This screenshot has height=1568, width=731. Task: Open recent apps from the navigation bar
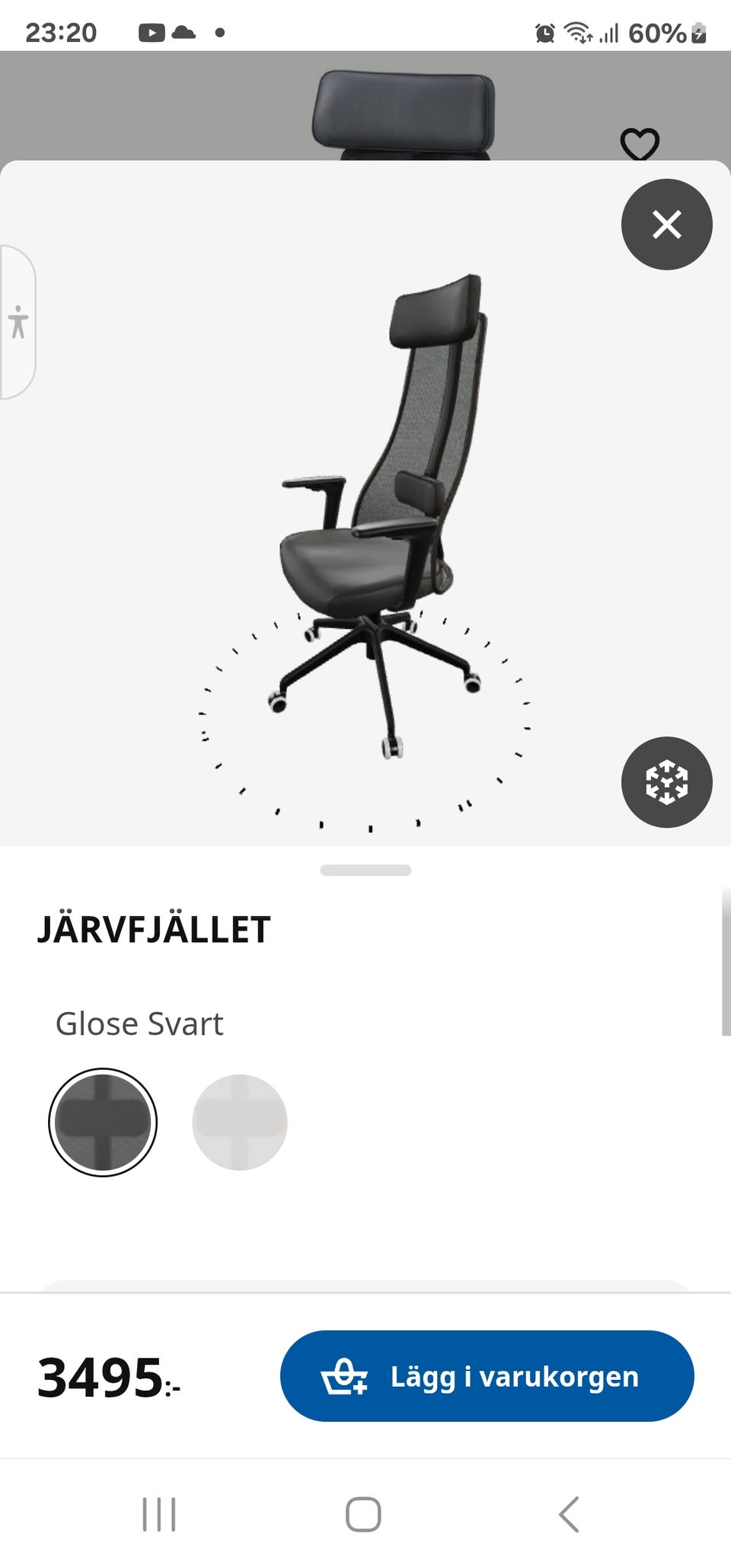(159, 1514)
